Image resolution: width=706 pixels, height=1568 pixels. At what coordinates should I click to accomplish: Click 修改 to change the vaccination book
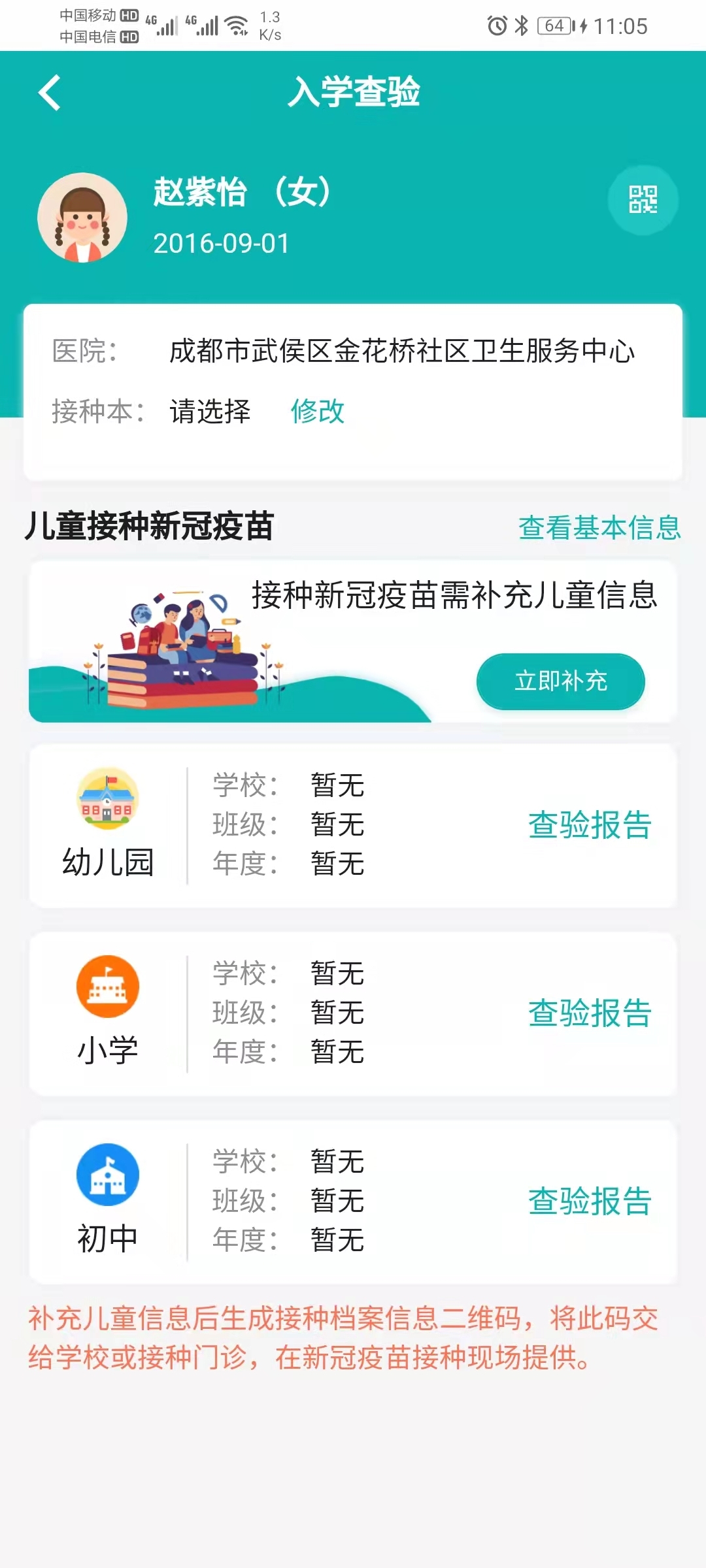pyautogui.click(x=318, y=413)
